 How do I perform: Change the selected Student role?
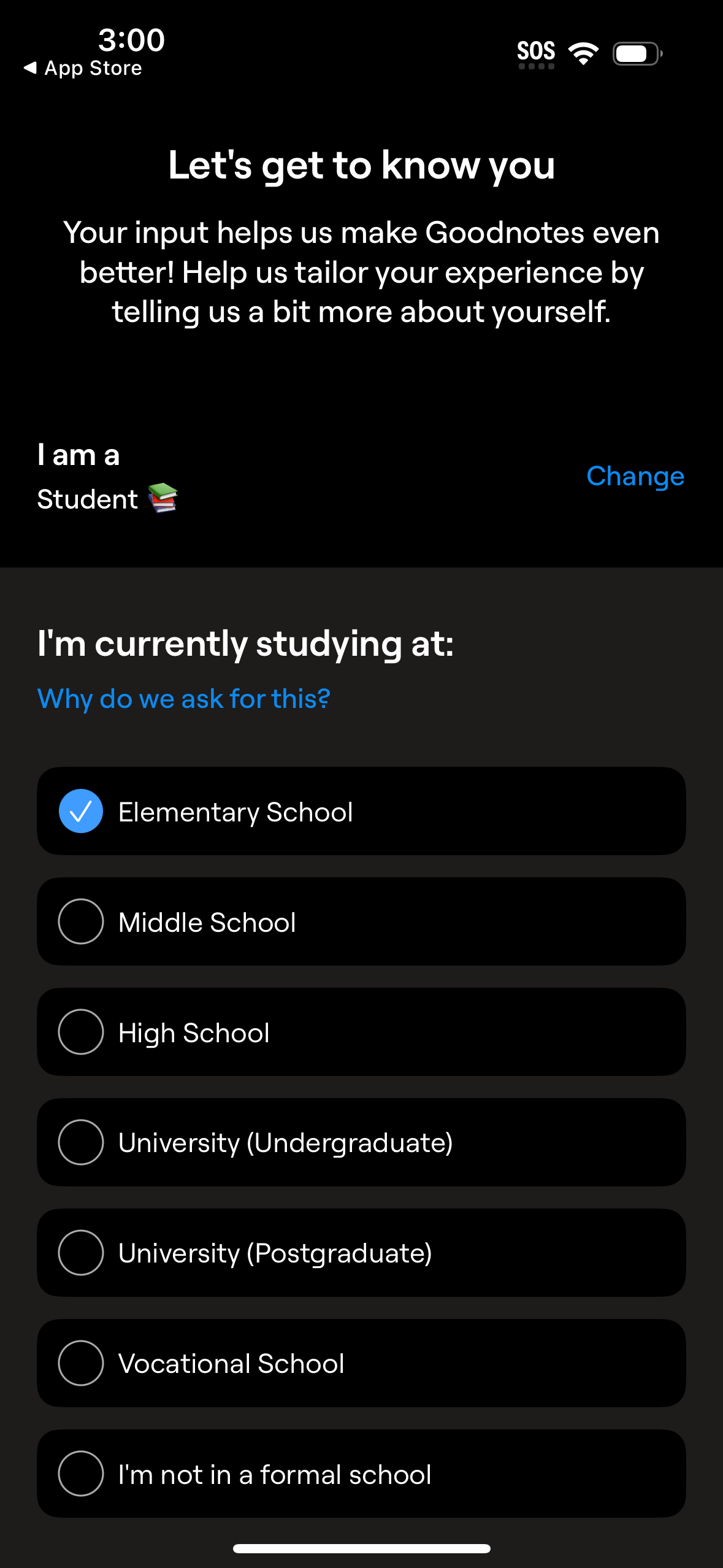point(635,477)
